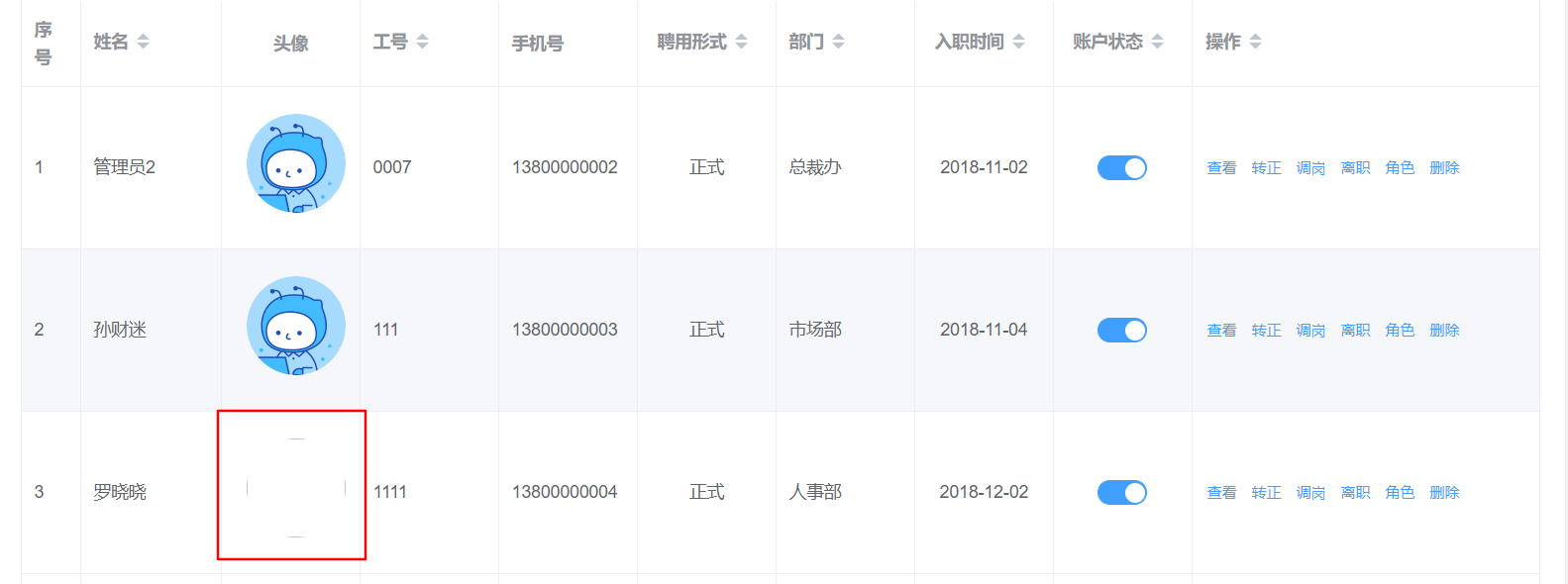This screenshot has height=584, width=1568.
Task: Click 转正 for 管理员2
Action: 1266,168
